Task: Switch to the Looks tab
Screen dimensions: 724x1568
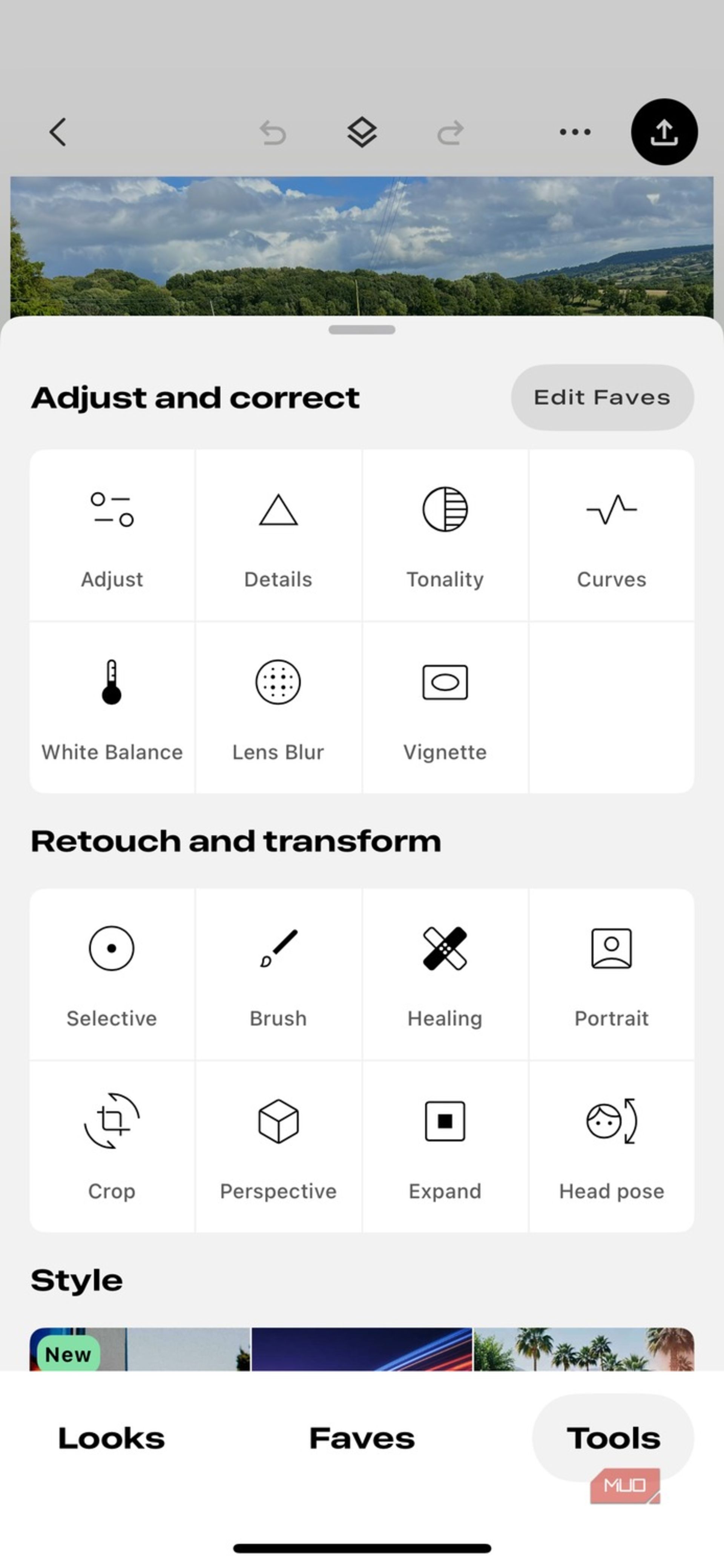Action: pos(111,1438)
